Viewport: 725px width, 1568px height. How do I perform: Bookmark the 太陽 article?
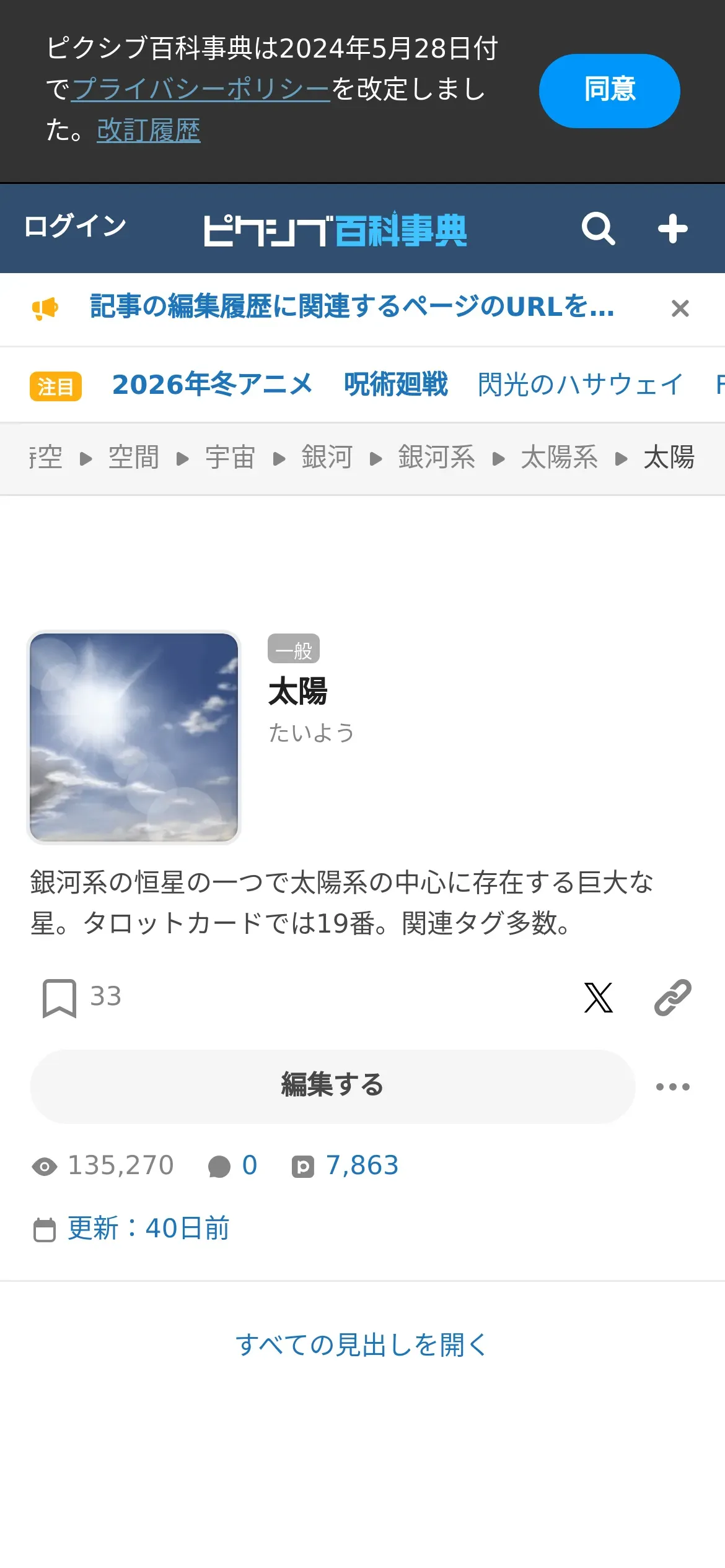click(59, 998)
